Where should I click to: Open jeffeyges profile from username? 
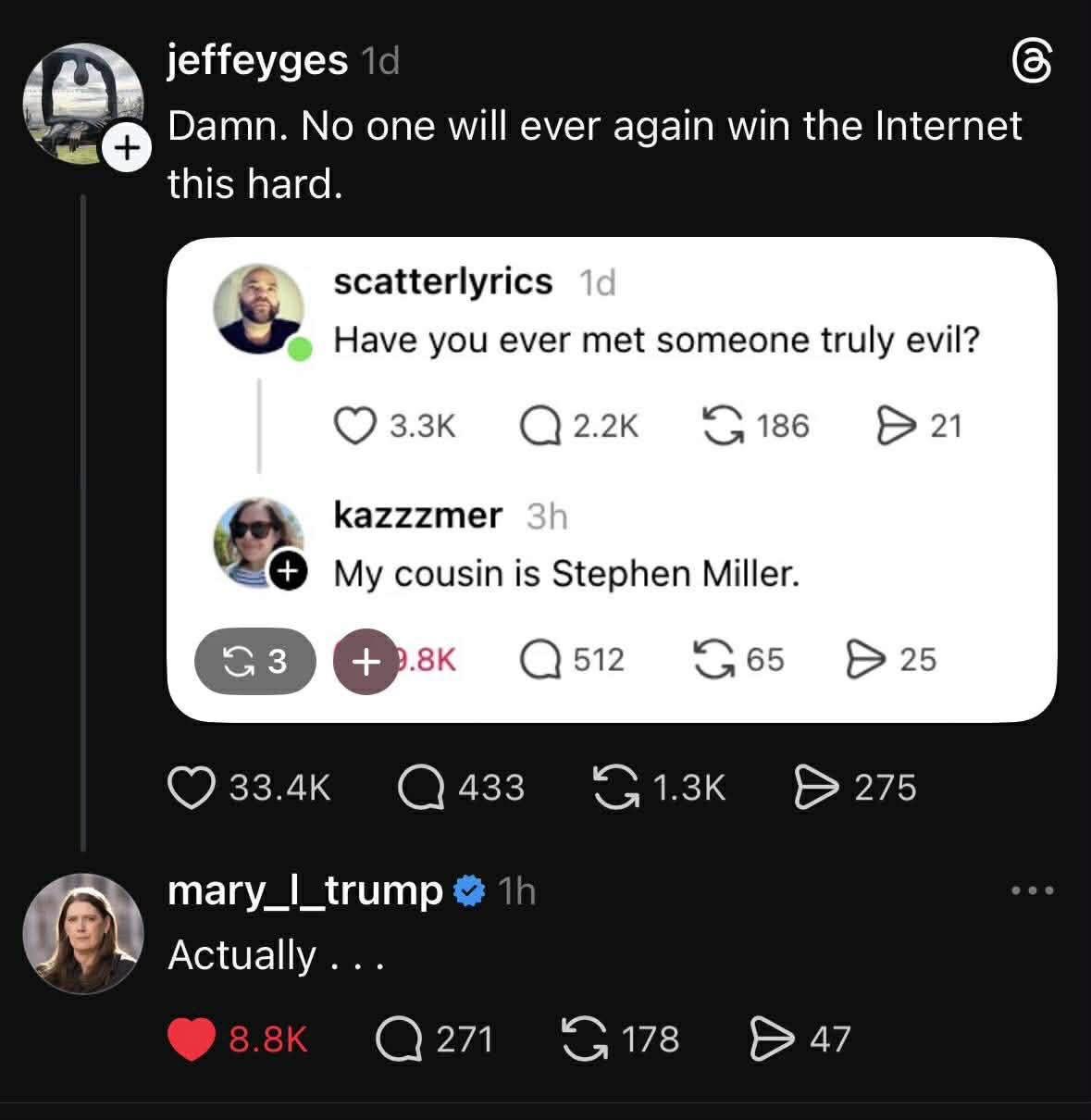tap(257, 60)
